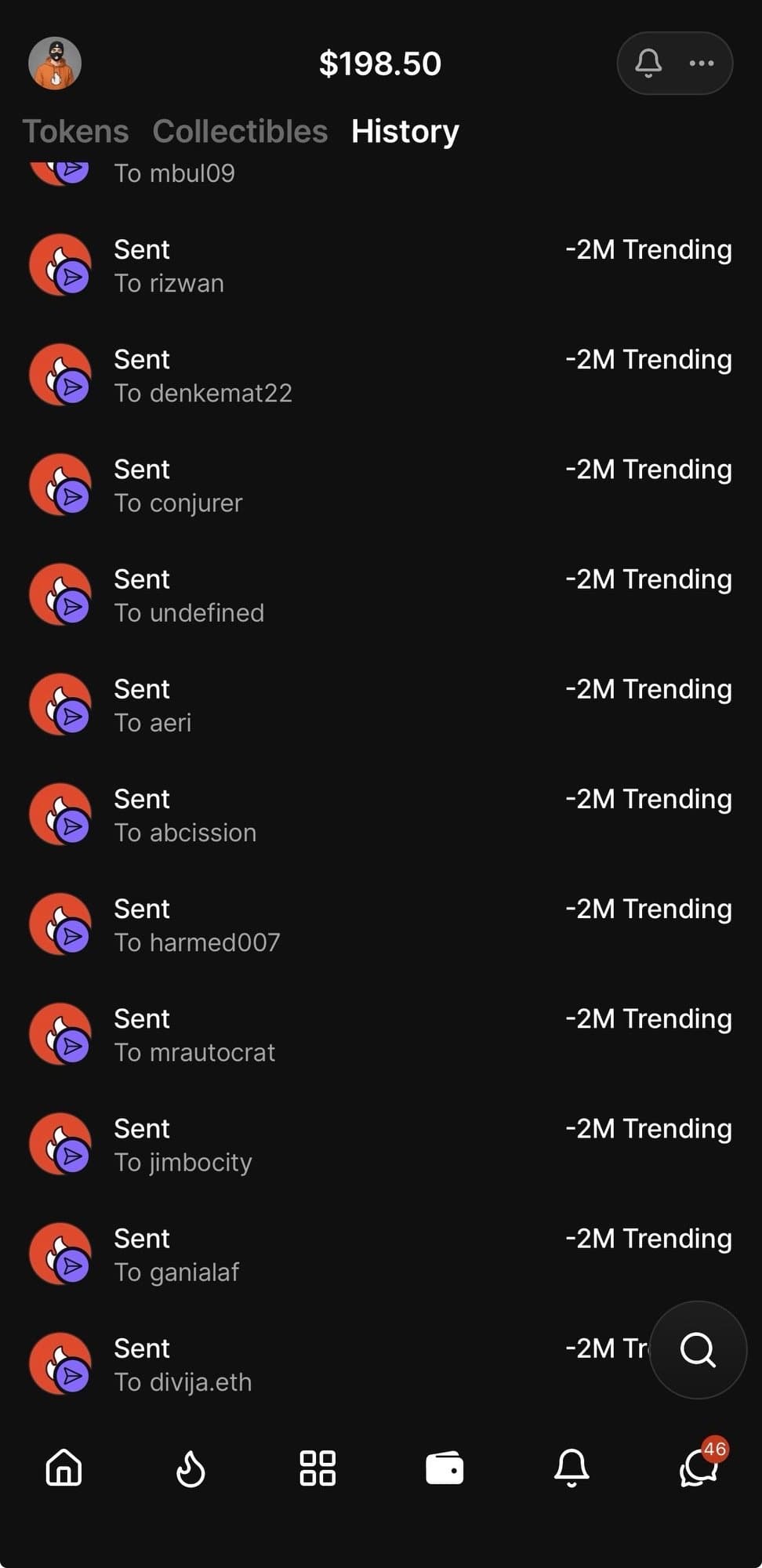Tap the wallet balance of $198.50

[381, 64]
